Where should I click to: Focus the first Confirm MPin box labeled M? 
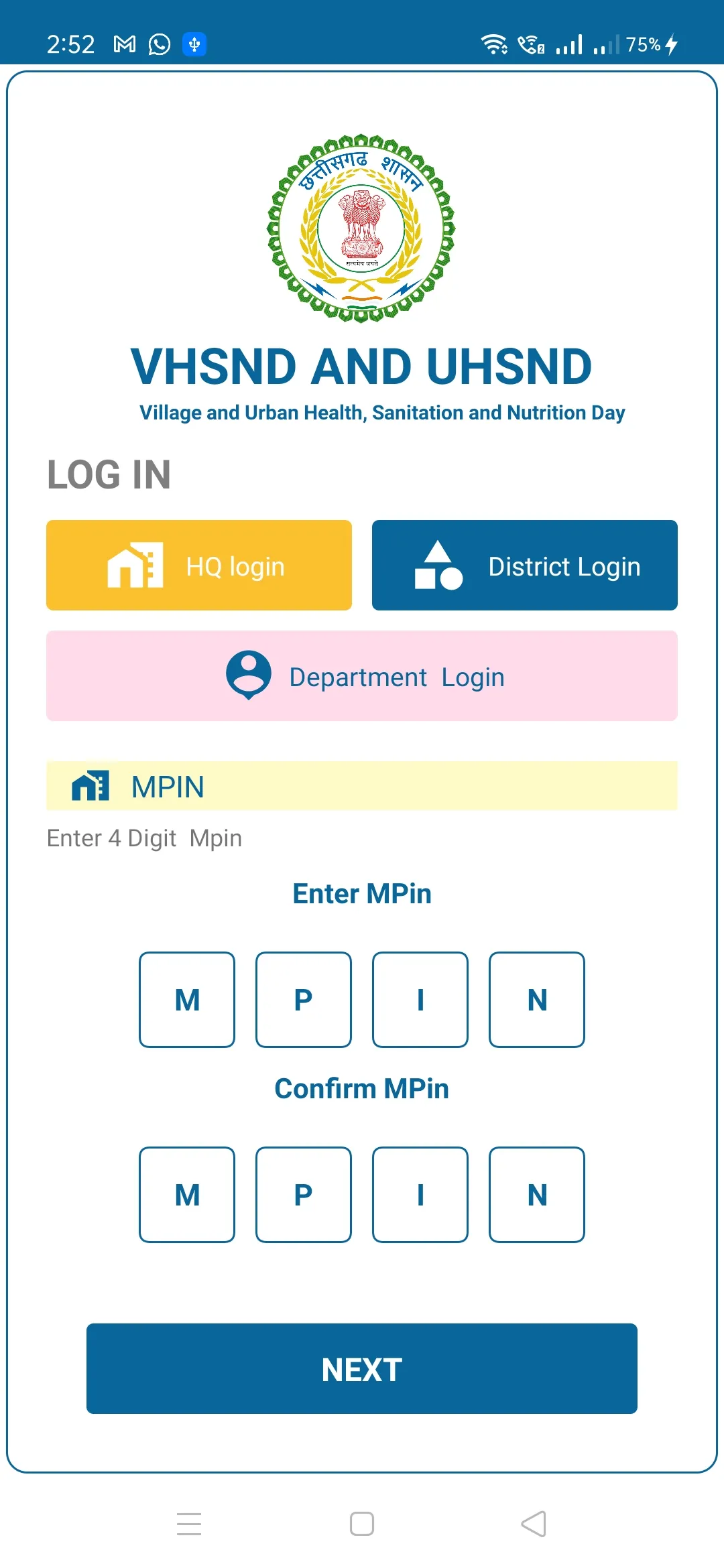click(187, 1194)
